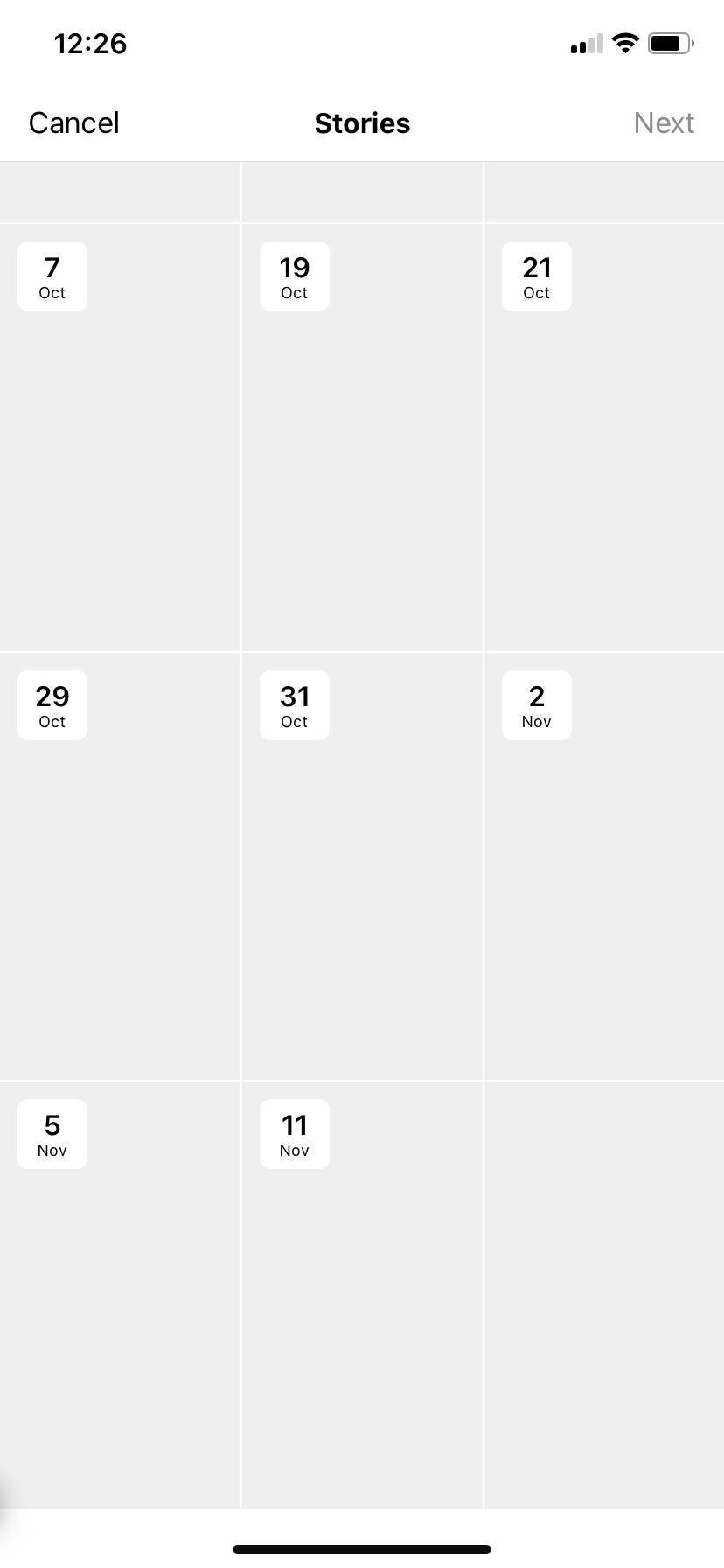Tap Next to continue
This screenshot has width=724, height=1568.
click(x=664, y=122)
